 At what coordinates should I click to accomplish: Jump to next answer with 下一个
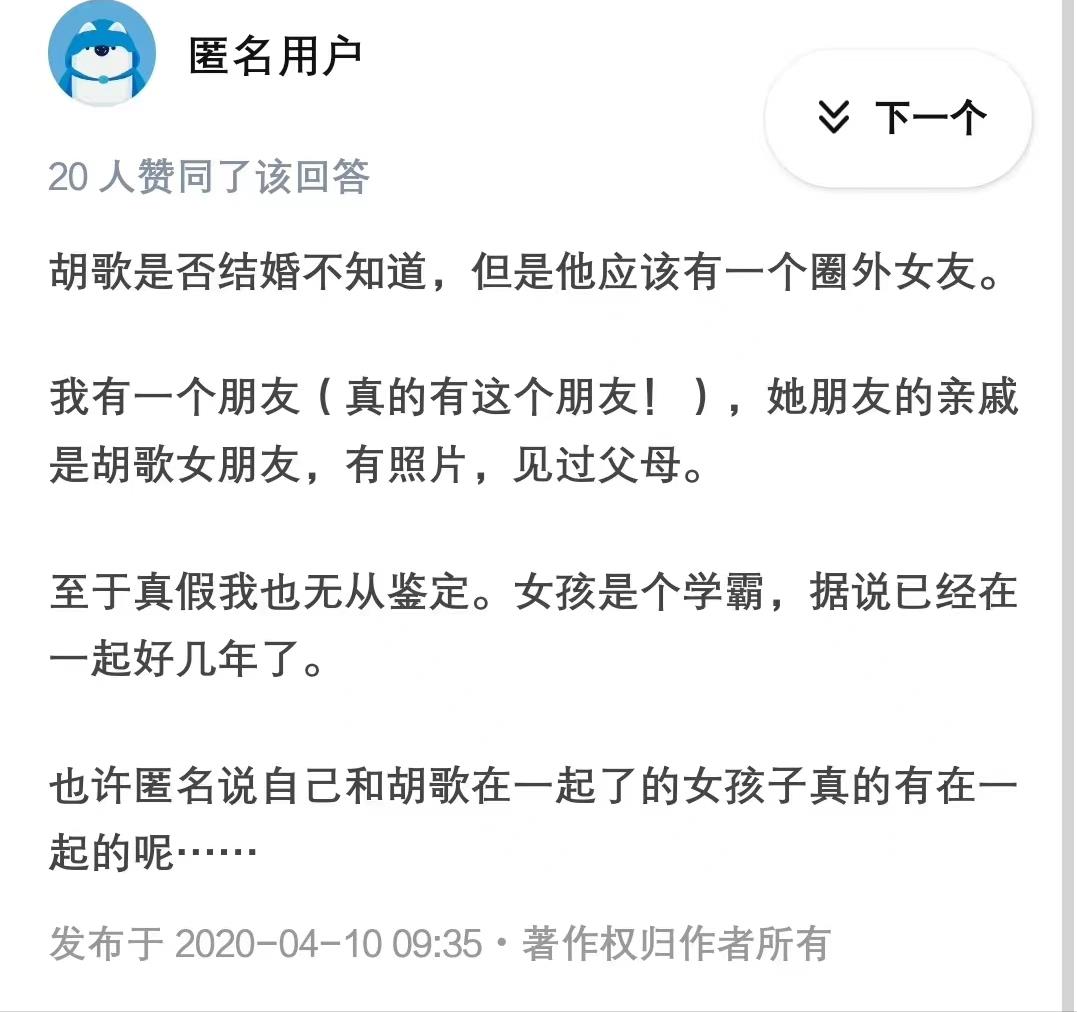[x=898, y=119]
